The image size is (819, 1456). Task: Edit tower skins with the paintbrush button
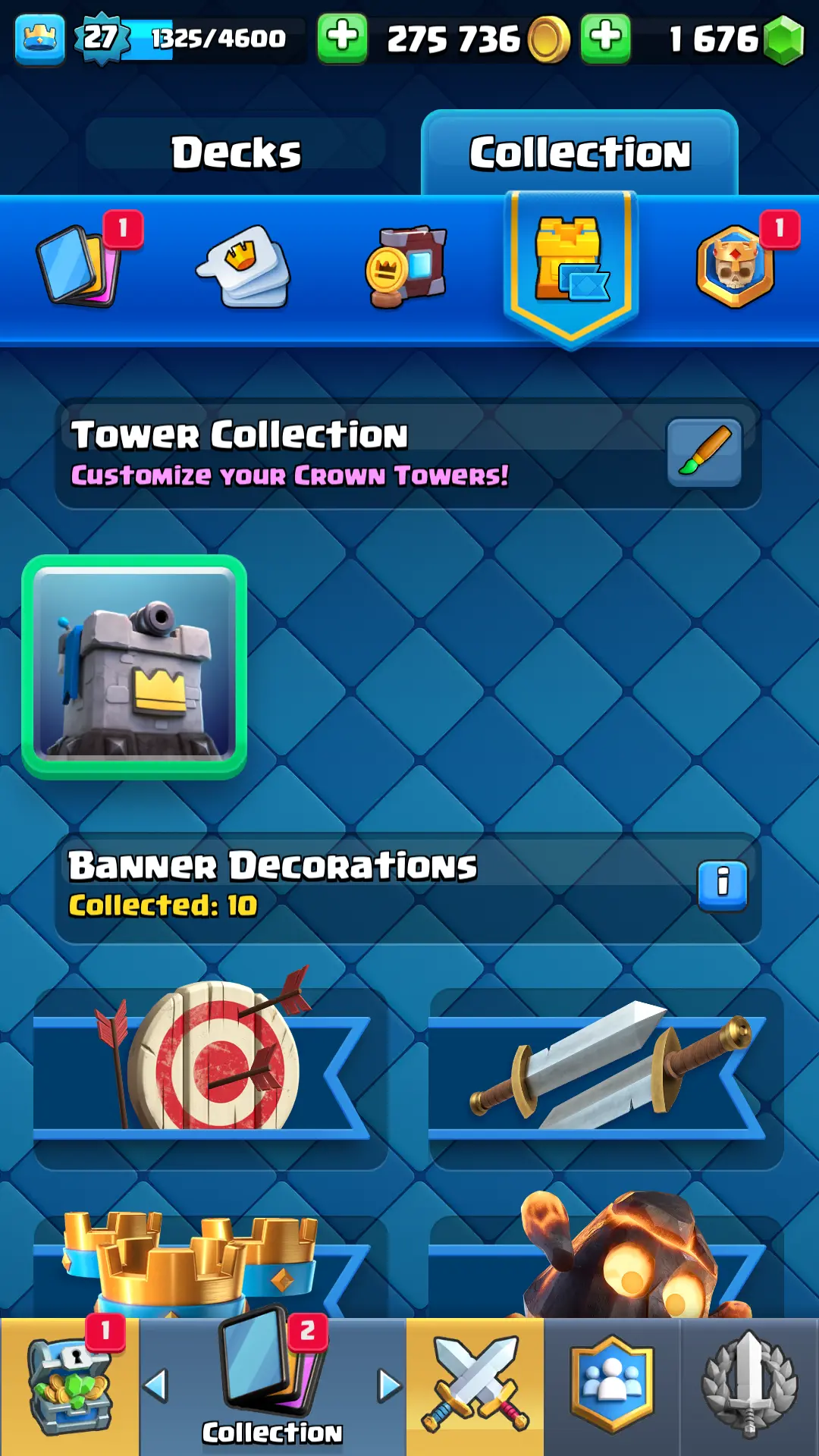point(704,452)
